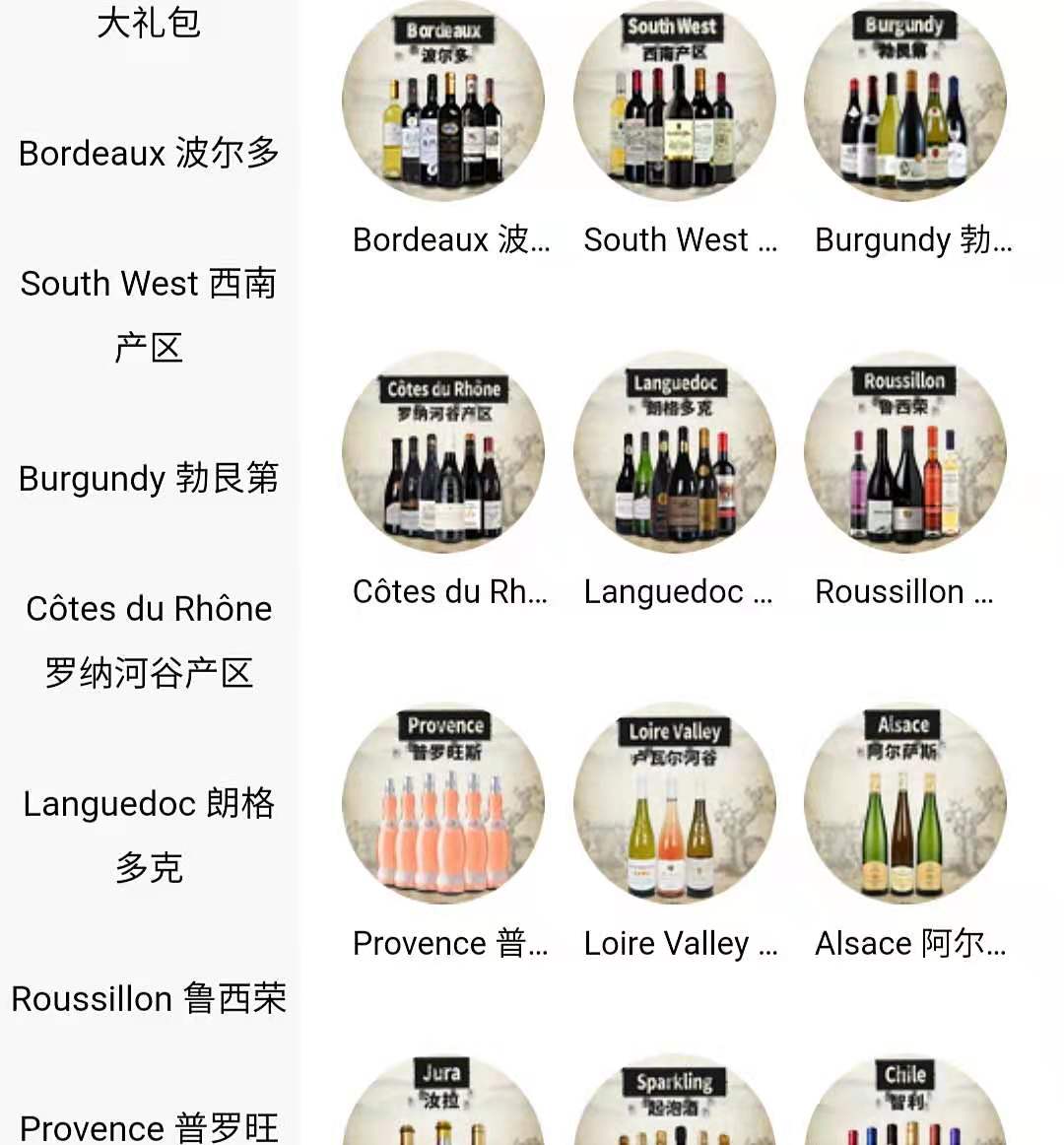Switch to Roussillon 鲁西荣 sidebar category
The image size is (1064, 1145).
coord(149,998)
